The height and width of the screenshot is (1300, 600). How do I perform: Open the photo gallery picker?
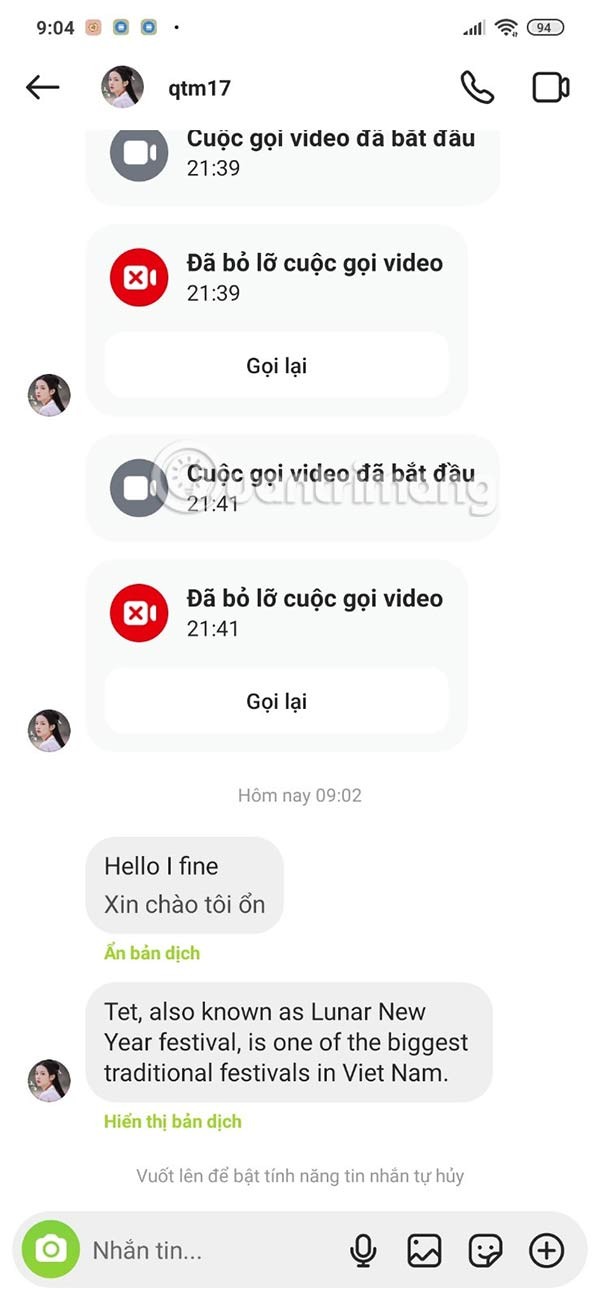[x=424, y=1250]
